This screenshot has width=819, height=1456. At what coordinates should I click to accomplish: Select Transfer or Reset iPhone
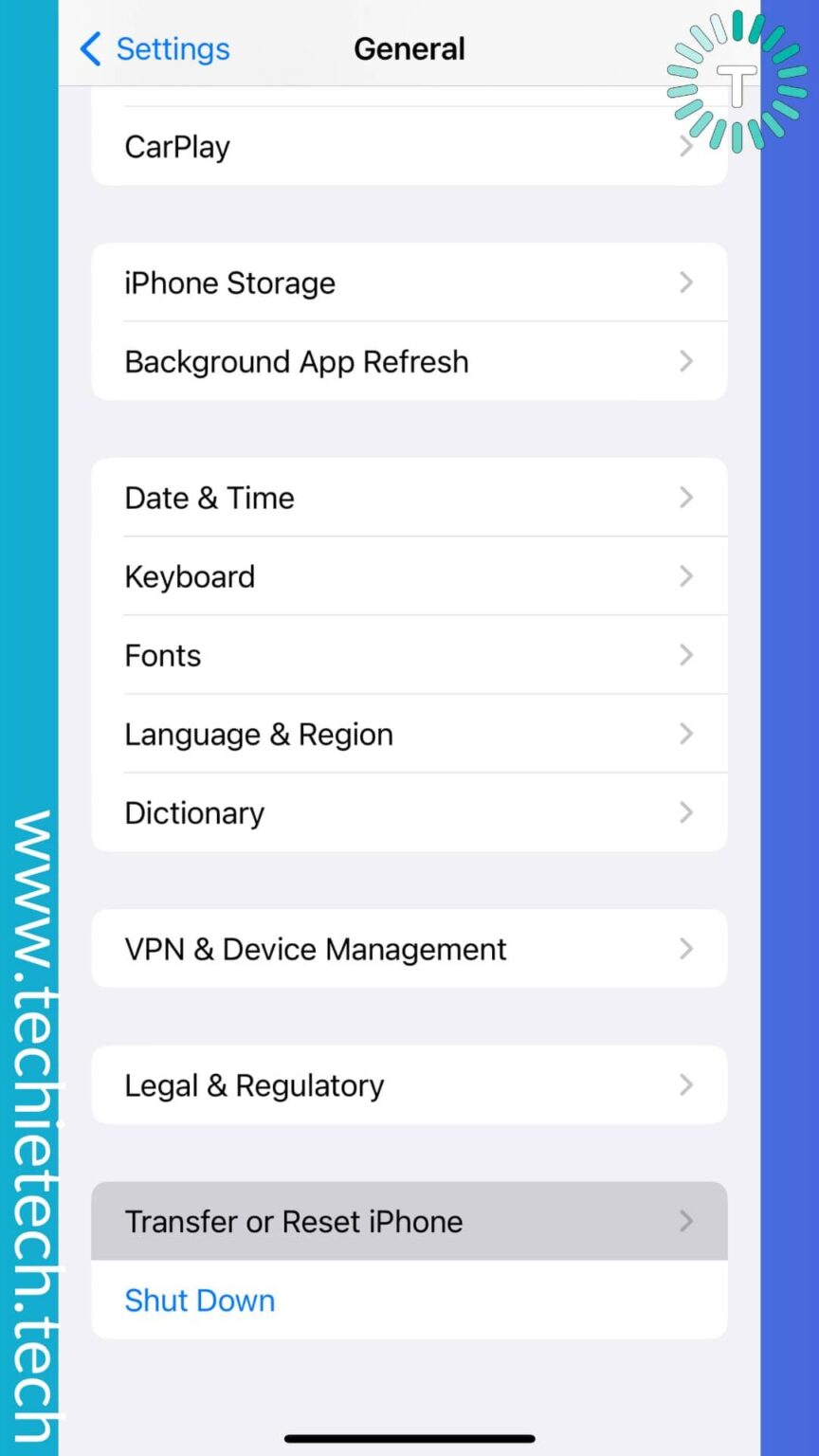pos(409,1221)
